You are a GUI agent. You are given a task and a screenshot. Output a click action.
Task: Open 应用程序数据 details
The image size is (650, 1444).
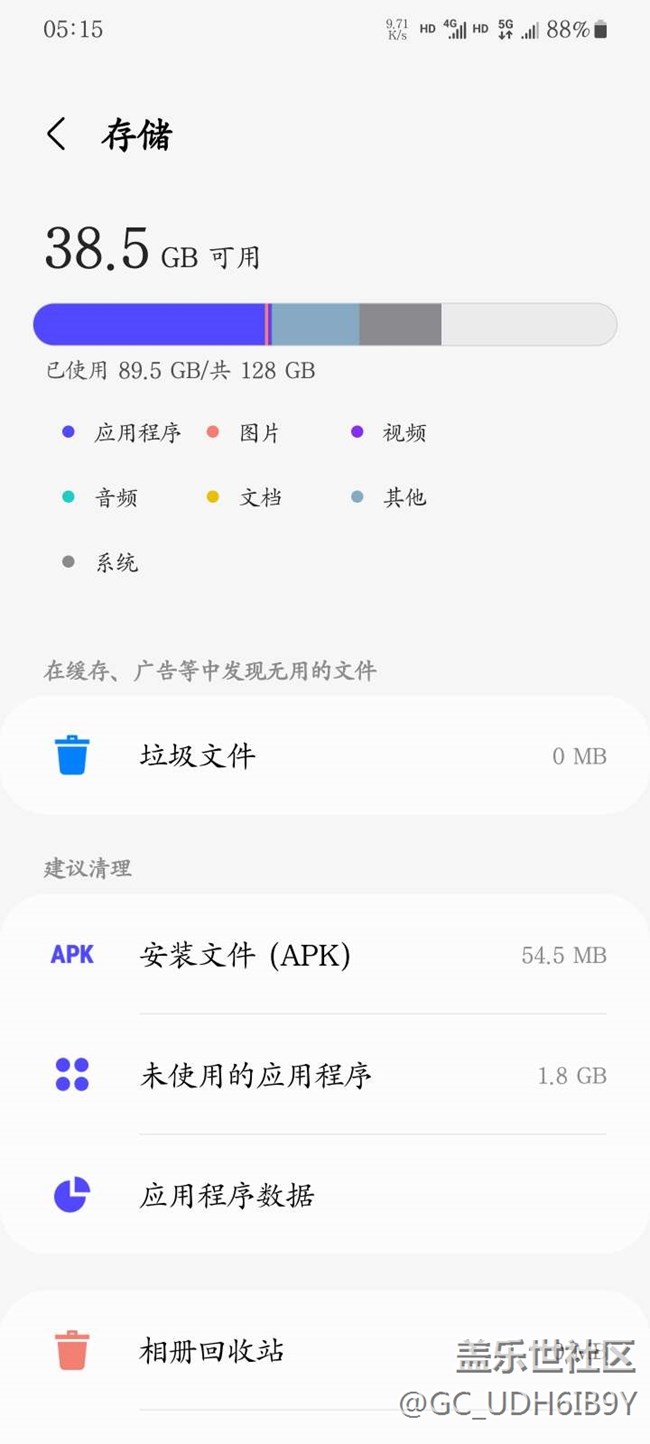pos(325,1194)
